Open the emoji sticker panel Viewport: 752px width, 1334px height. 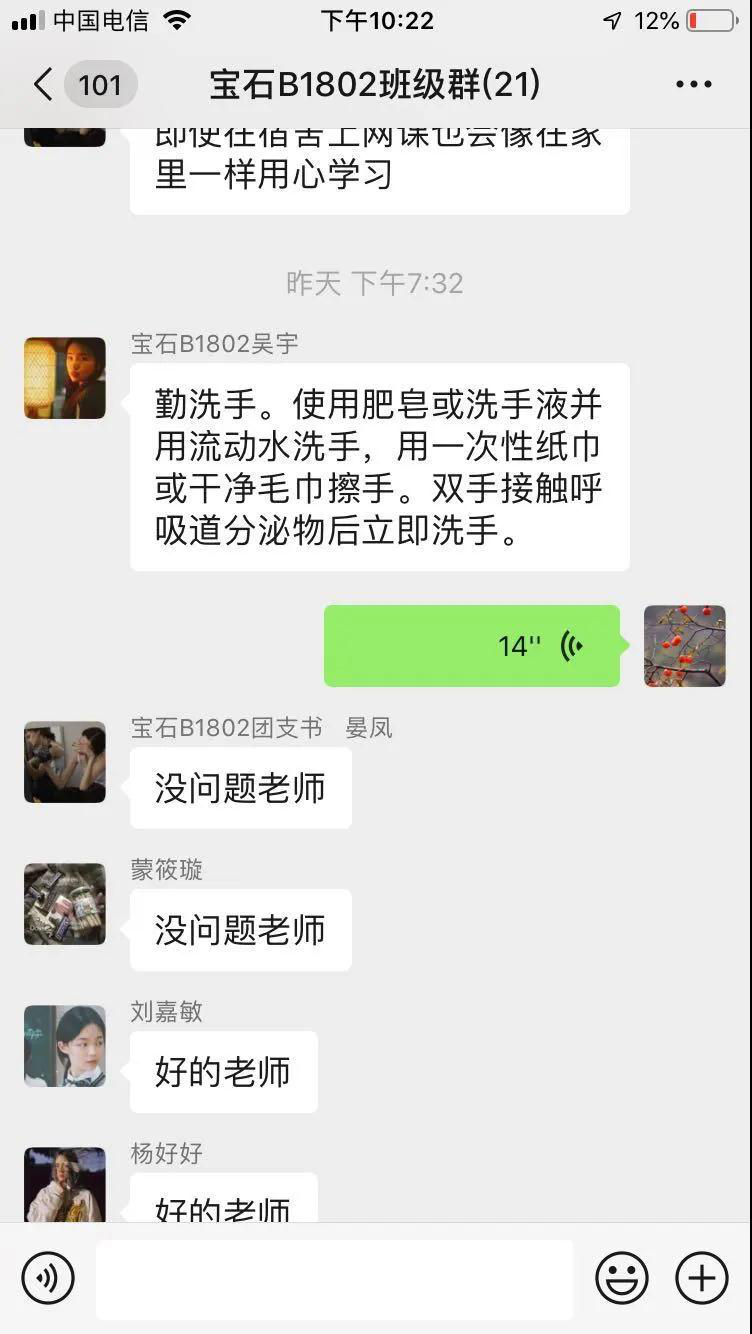click(x=622, y=1278)
